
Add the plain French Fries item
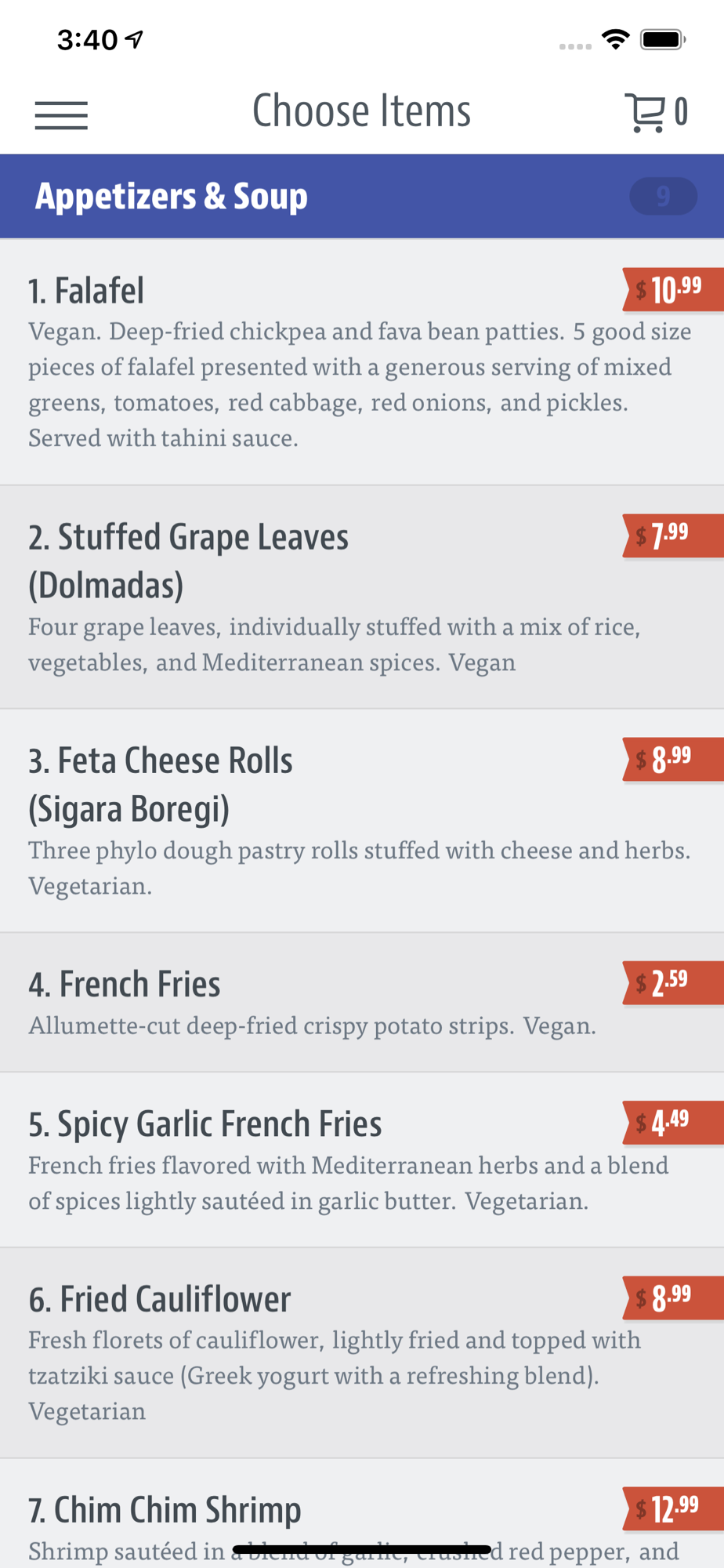point(362,1002)
